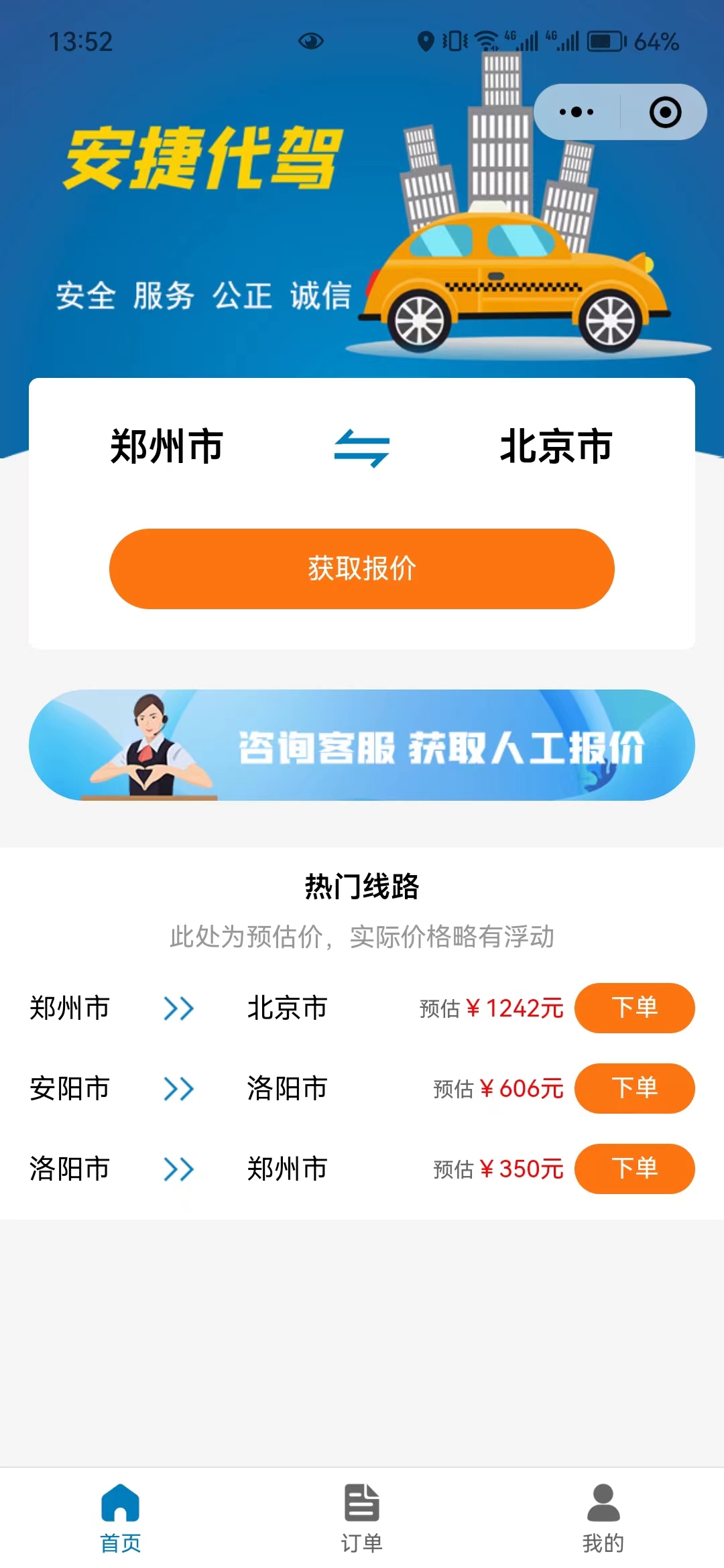This screenshot has height=1568, width=724.
Task: Select destination city 北京市
Action: point(556,447)
